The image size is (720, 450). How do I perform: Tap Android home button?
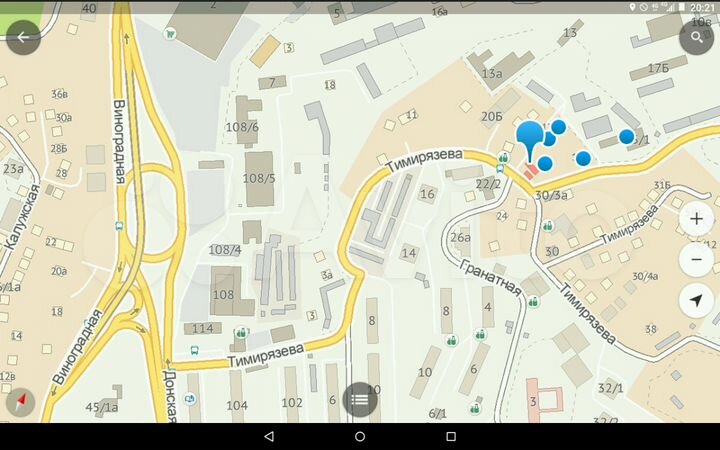[360, 437]
